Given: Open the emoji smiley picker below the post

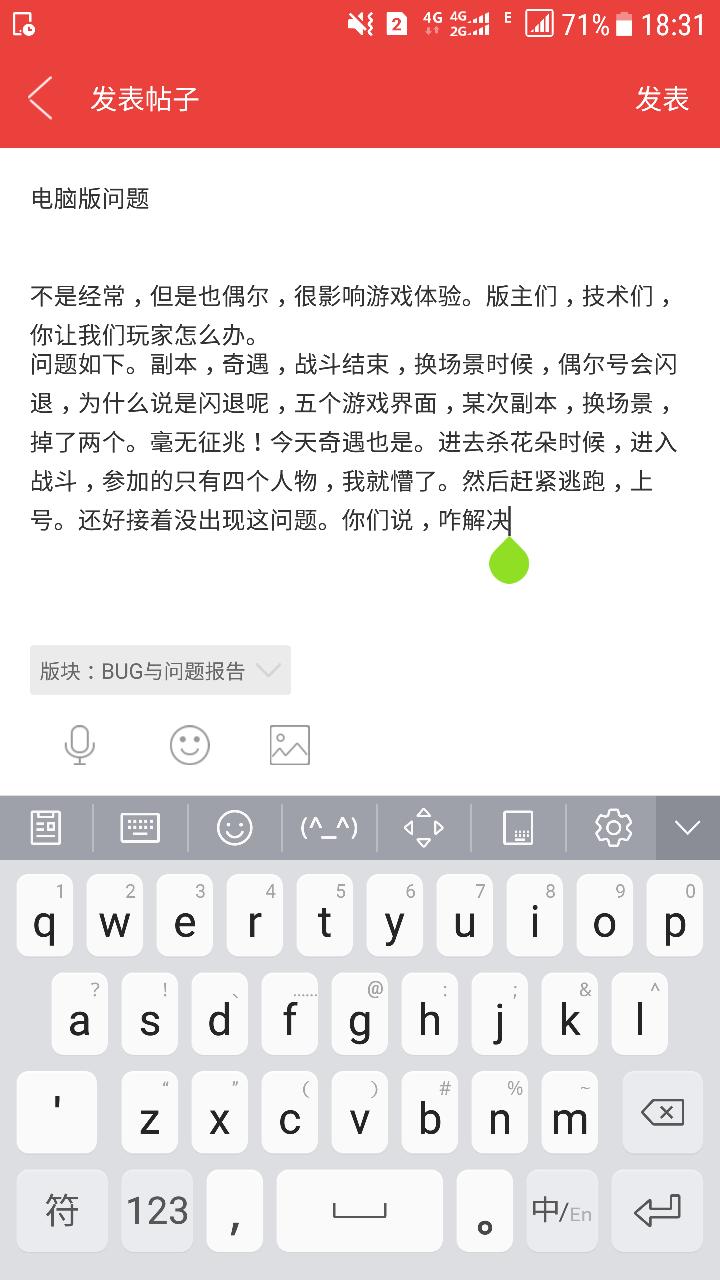Looking at the screenshot, I should pyautogui.click(x=190, y=745).
